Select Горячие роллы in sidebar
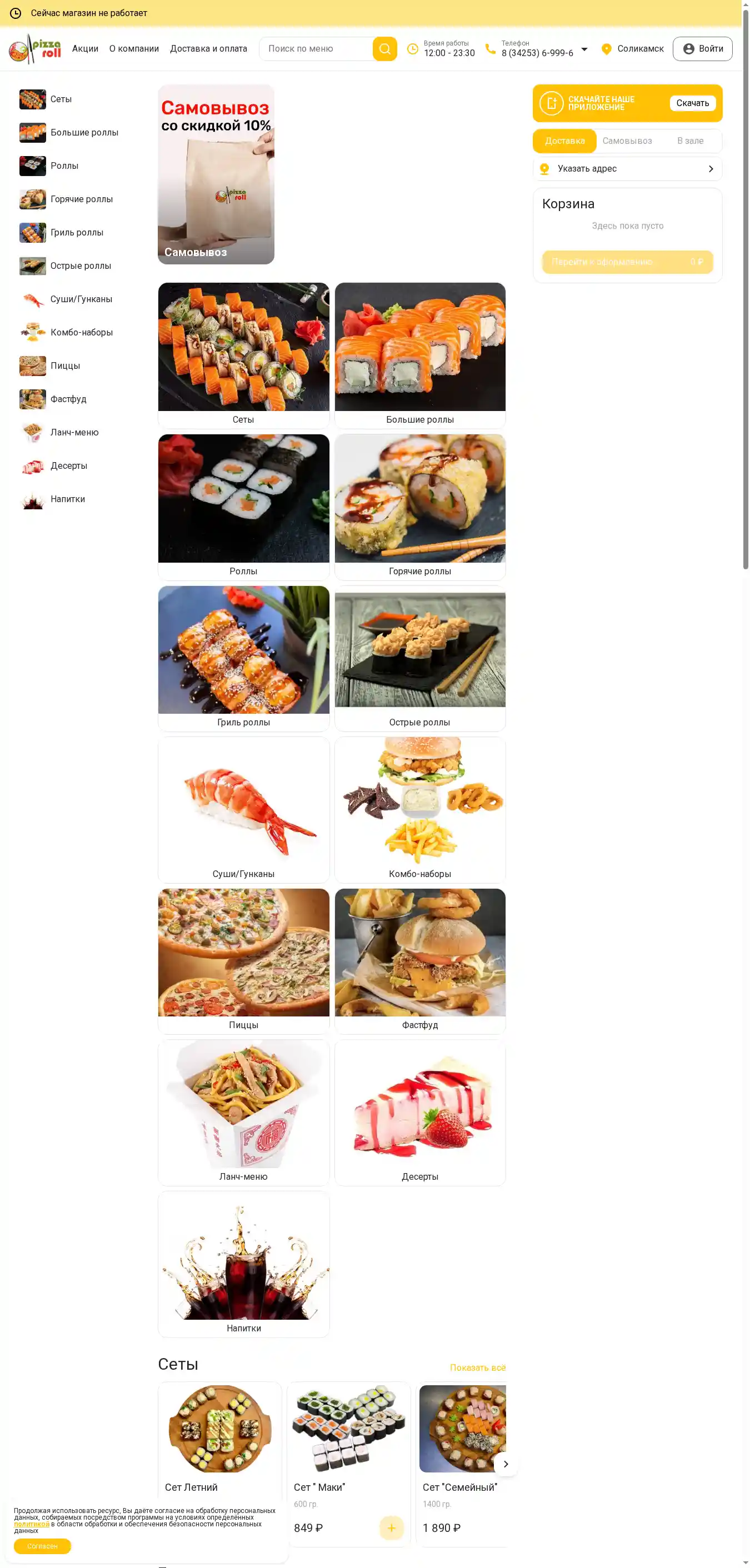The width and height of the screenshot is (750, 1568). click(81, 199)
